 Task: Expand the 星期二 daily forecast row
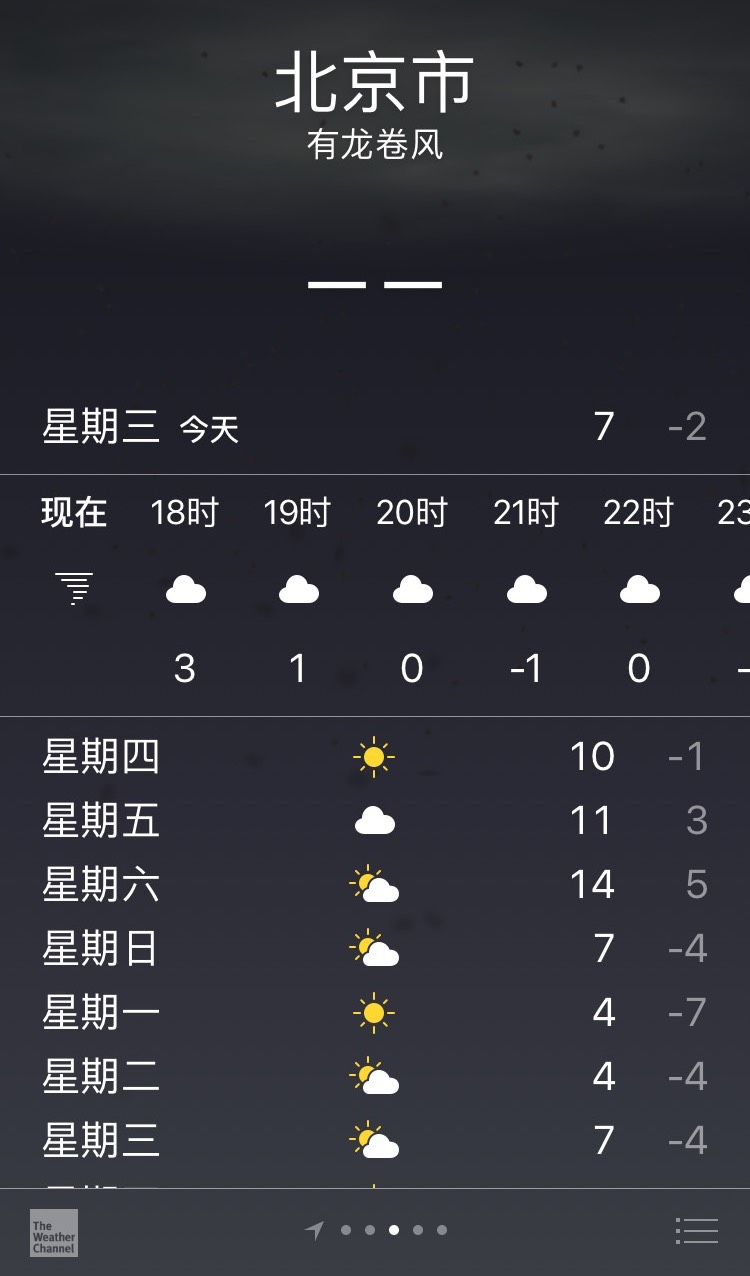tap(375, 1076)
